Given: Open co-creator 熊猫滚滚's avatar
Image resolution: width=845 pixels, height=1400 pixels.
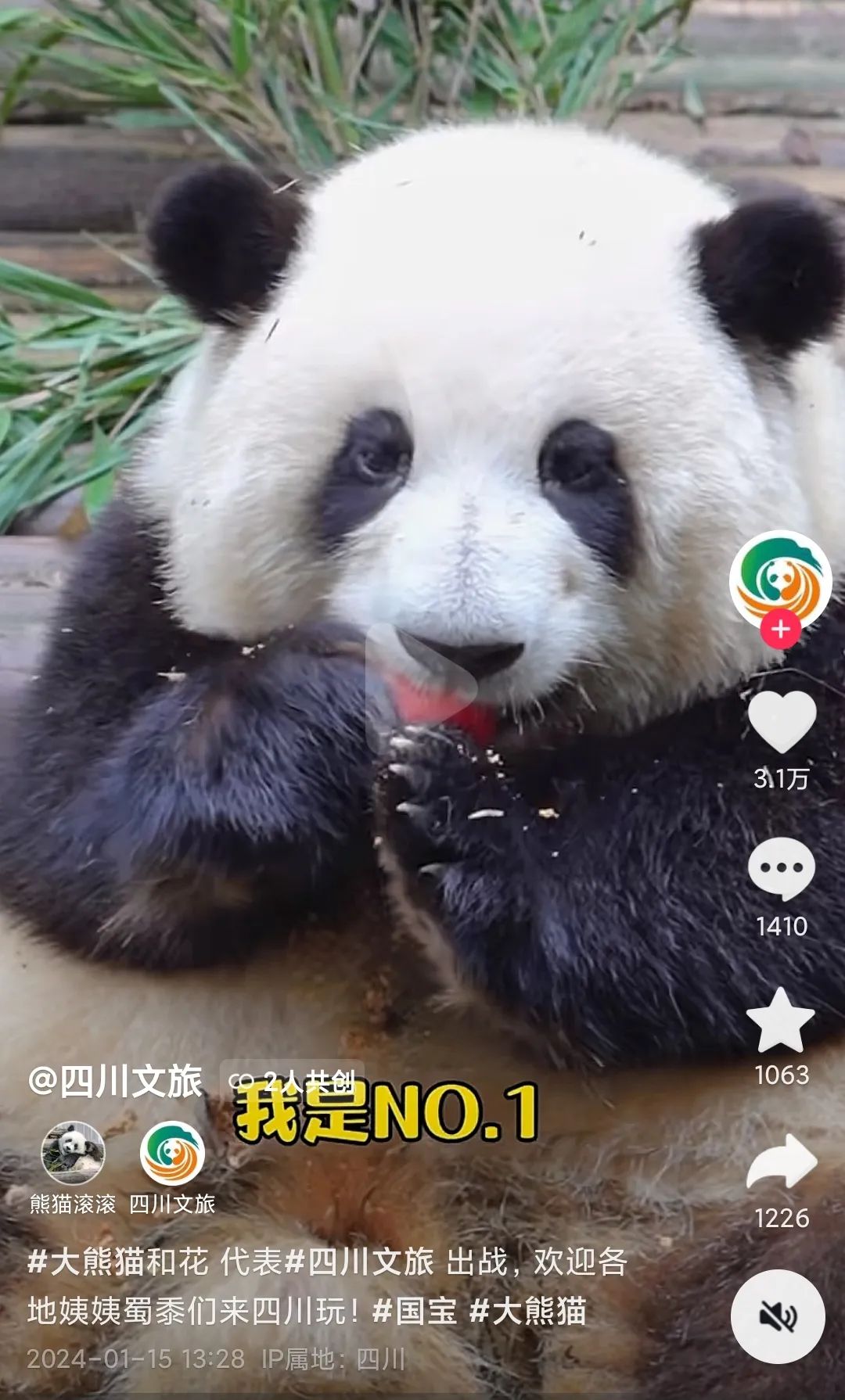Looking at the screenshot, I should pos(73,1153).
